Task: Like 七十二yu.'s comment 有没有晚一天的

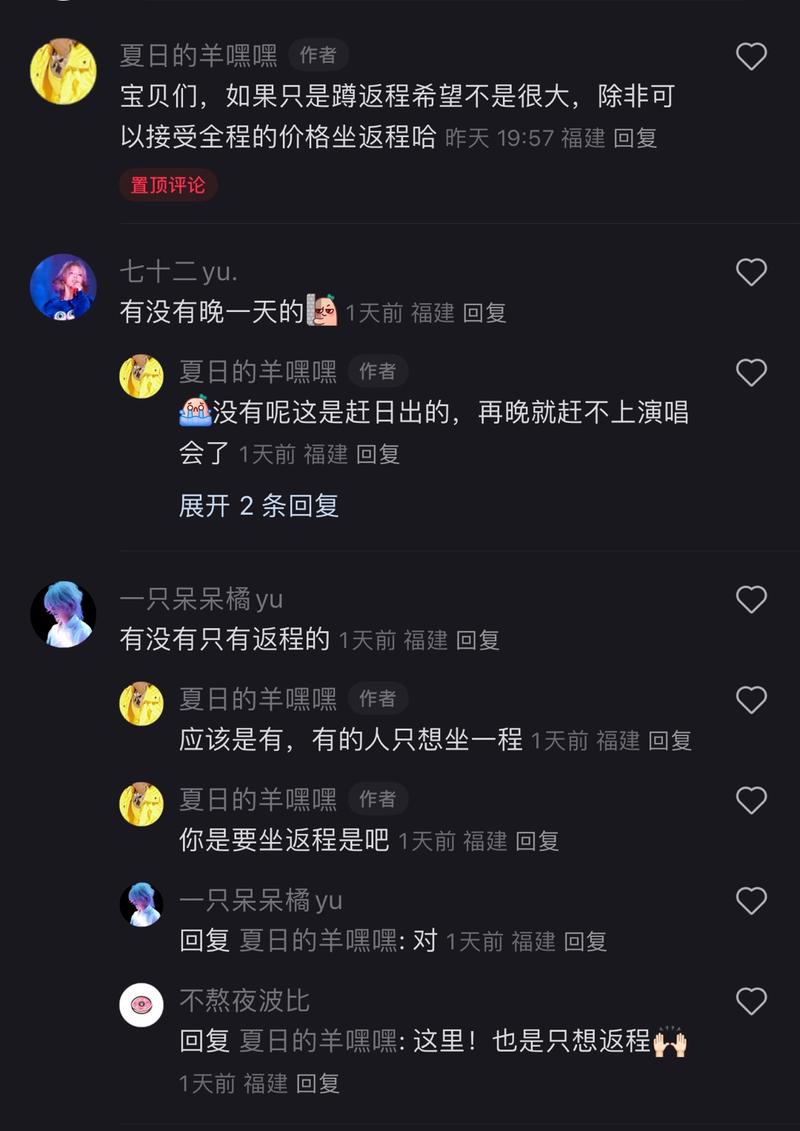Action: click(x=751, y=272)
